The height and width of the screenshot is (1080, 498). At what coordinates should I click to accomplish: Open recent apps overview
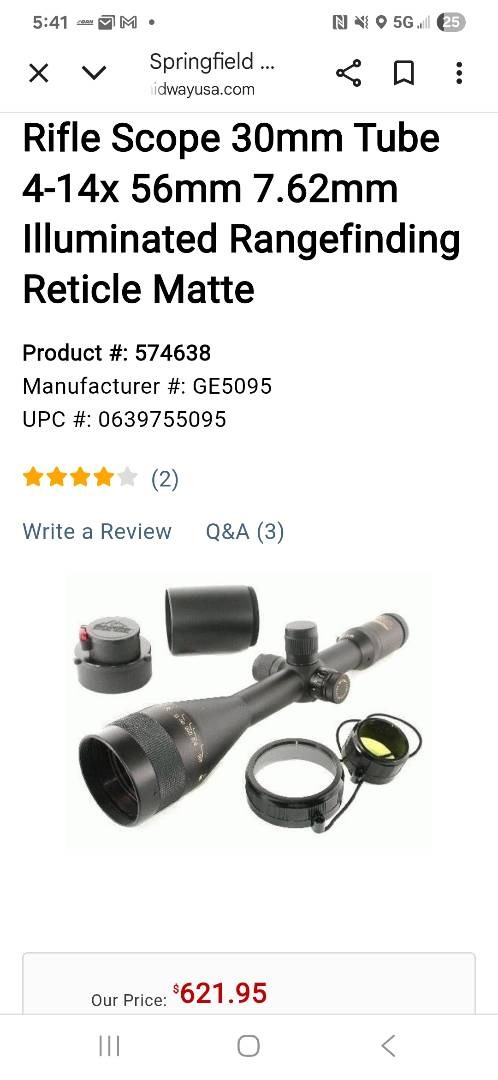point(110,1046)
